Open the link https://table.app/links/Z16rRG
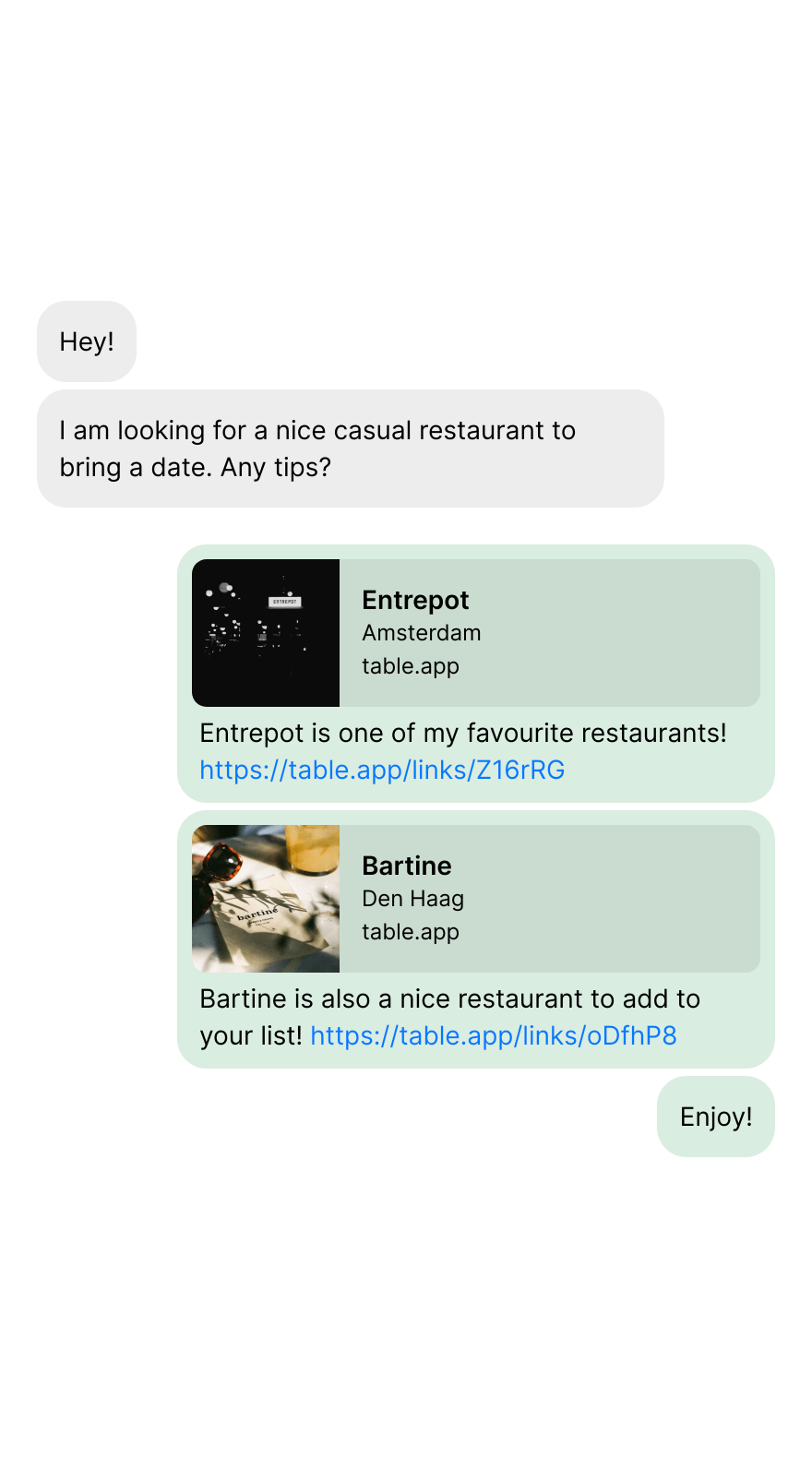The image size is (812, 1458). 382,770
